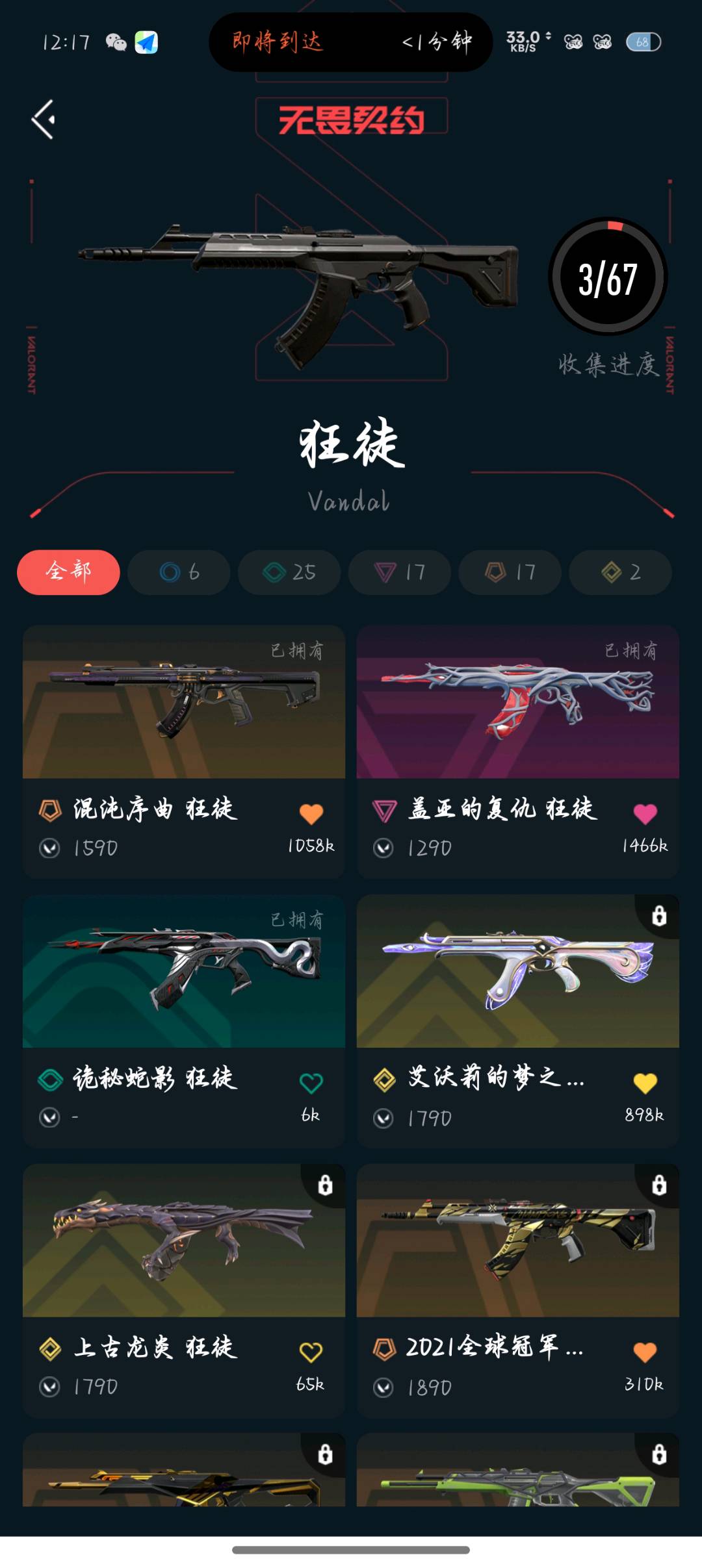702x1568 pixels.
Task: Go back using the top-left arrow
Action: (x=44, y=120)
